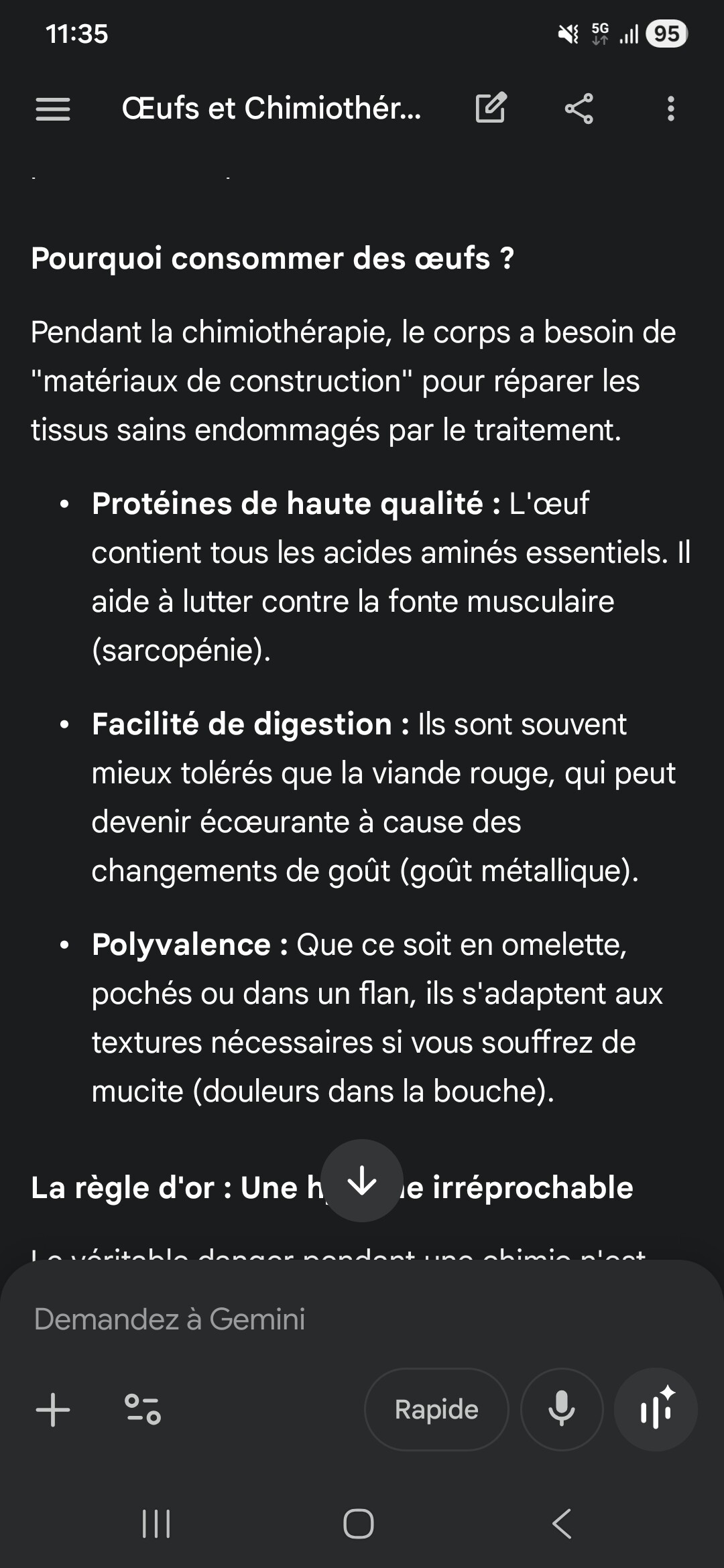Go to the home screen
The height and width of the screenshot is (1568, 724).
point(359,1524)
